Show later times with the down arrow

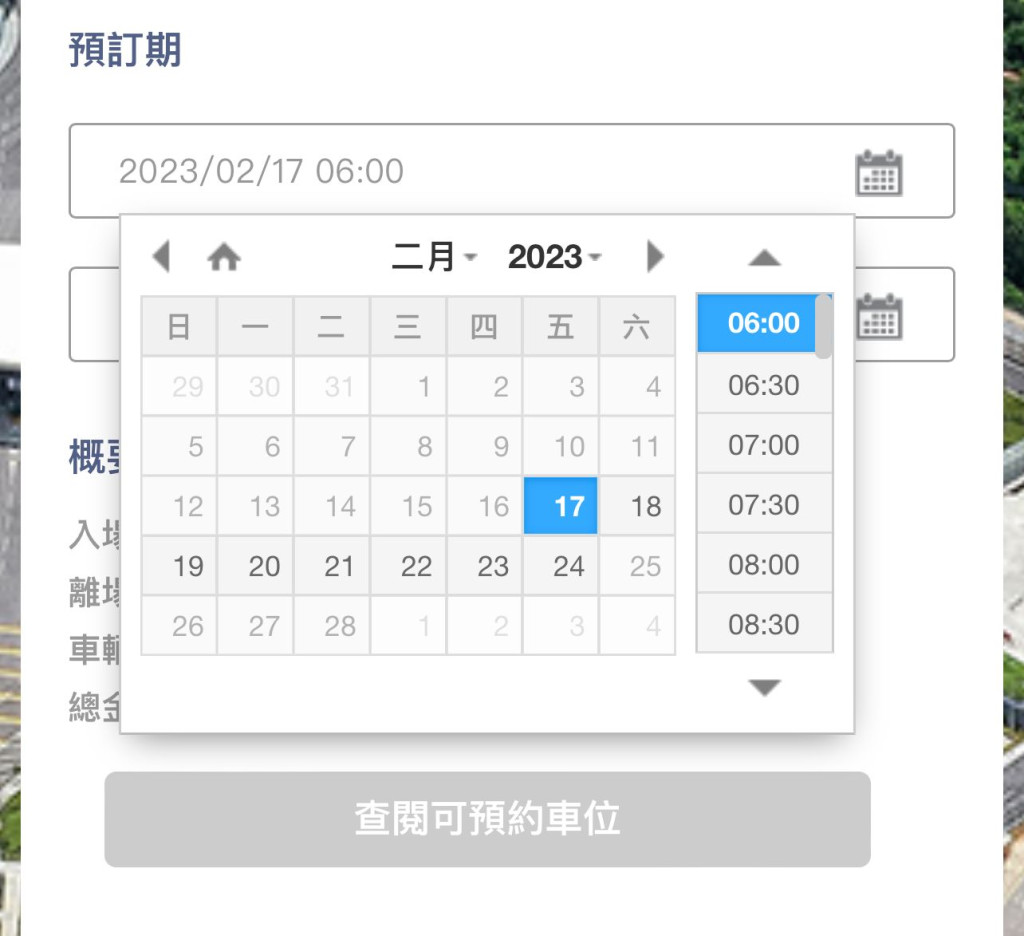[x=764, y=688]
